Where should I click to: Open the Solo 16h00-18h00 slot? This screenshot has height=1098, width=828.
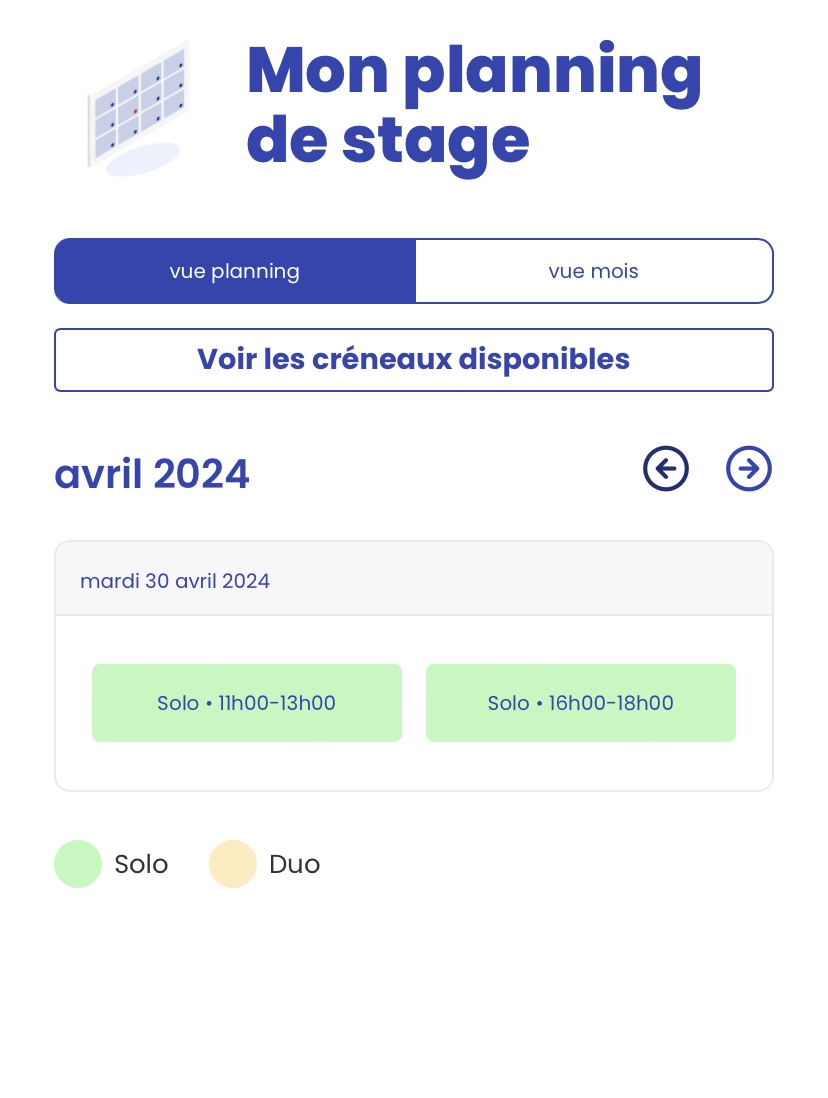580,703
